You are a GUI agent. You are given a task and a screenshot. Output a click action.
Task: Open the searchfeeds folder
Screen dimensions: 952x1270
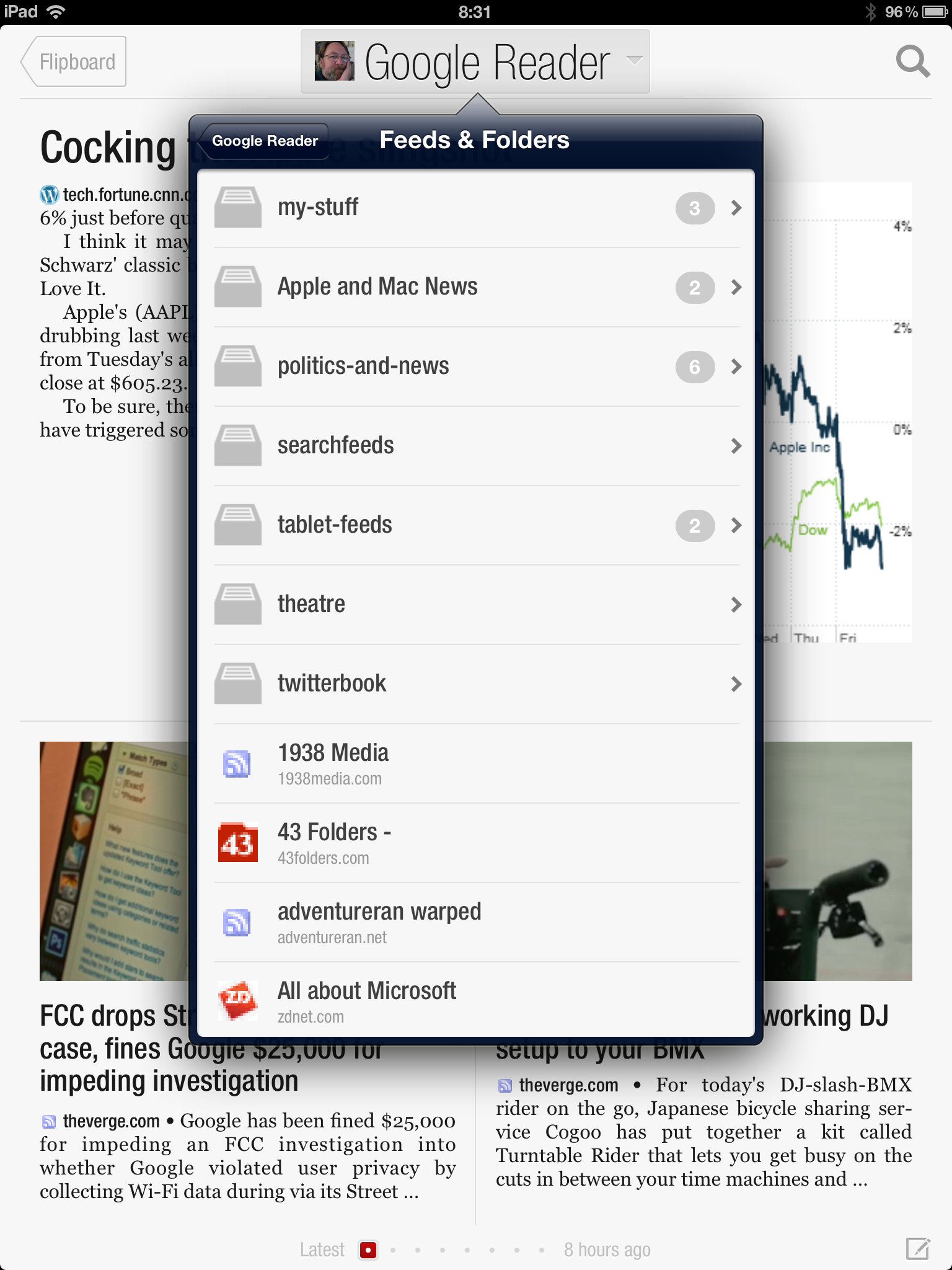point(477,446)
